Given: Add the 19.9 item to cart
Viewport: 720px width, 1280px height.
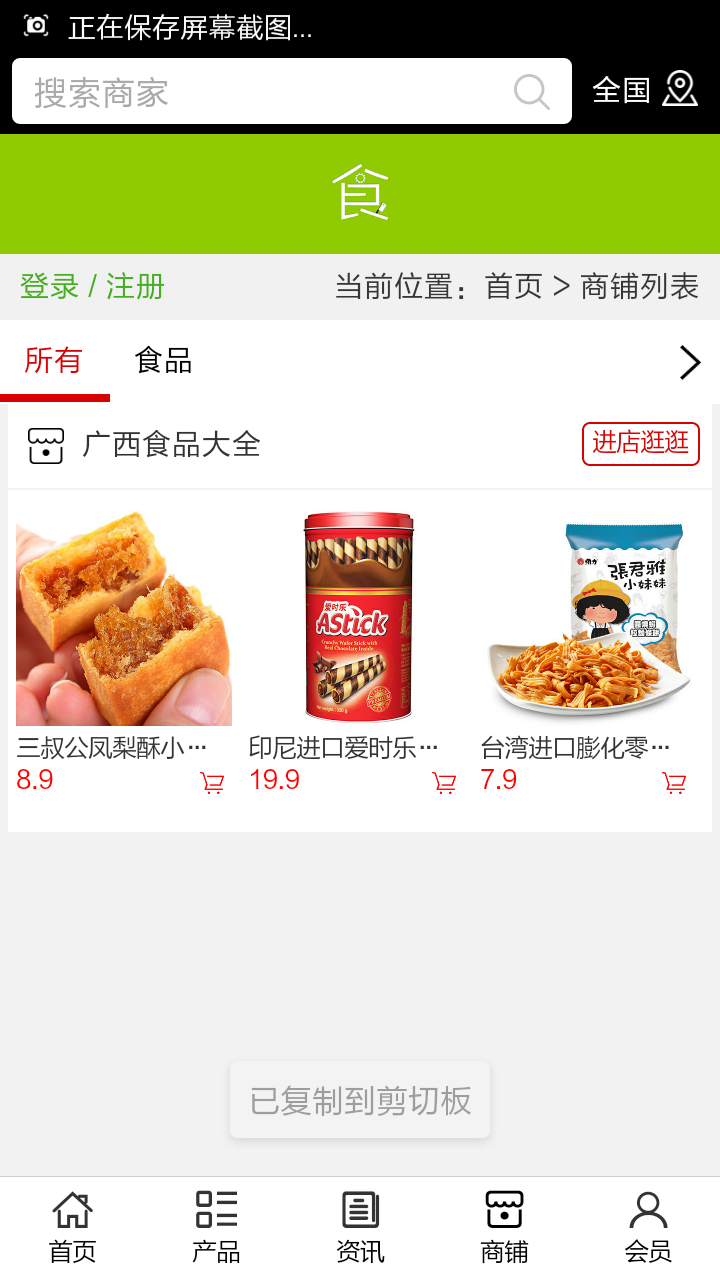Looking at the screenshot, I should 444,783.
